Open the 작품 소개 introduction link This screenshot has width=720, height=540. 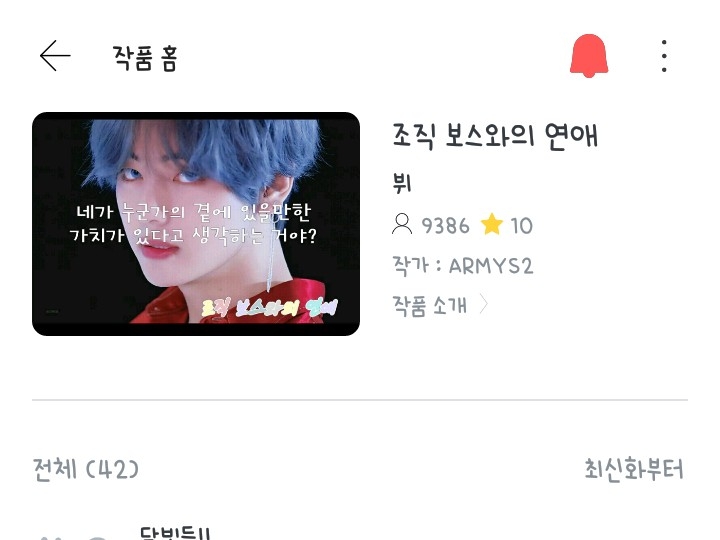pyautogui.click(x=440, y=305)
